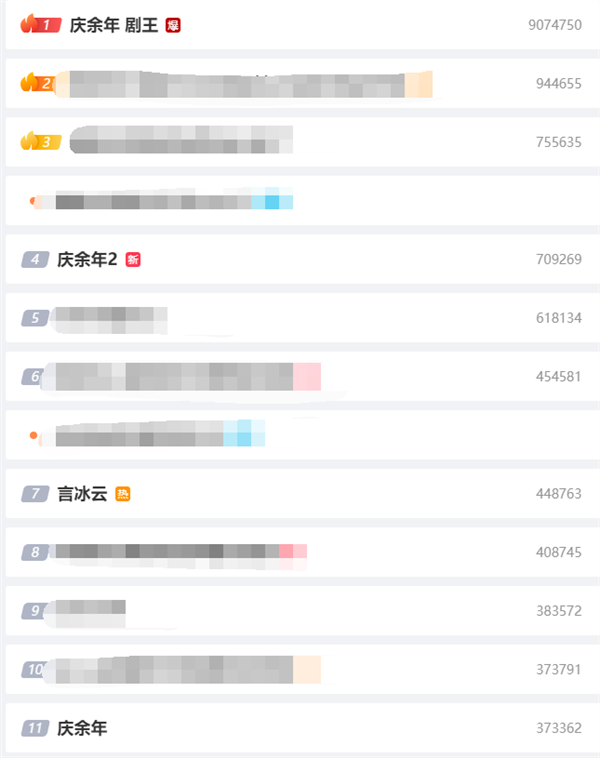Open the 言冰云 trending topic
Image resolution: width=600 pixels, height=758 pixels.
click(x=82, y=493)
